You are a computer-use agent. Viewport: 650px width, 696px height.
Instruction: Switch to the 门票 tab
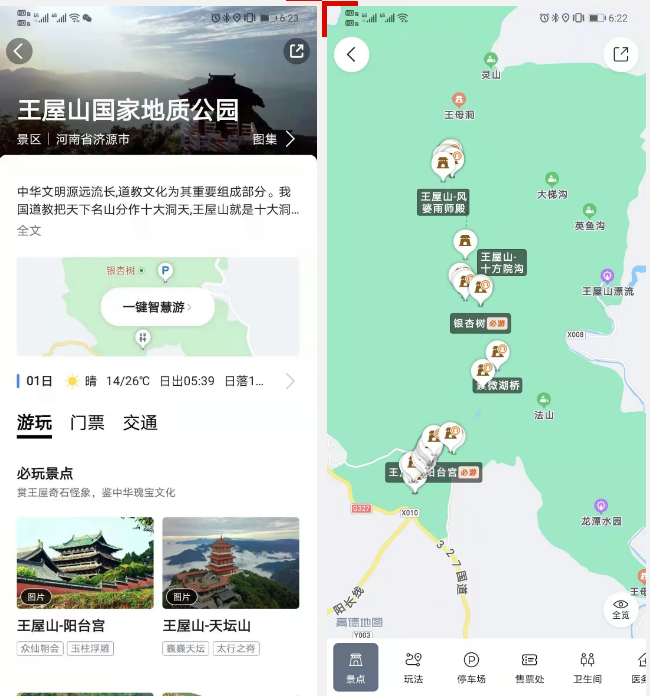pos(87,423)
